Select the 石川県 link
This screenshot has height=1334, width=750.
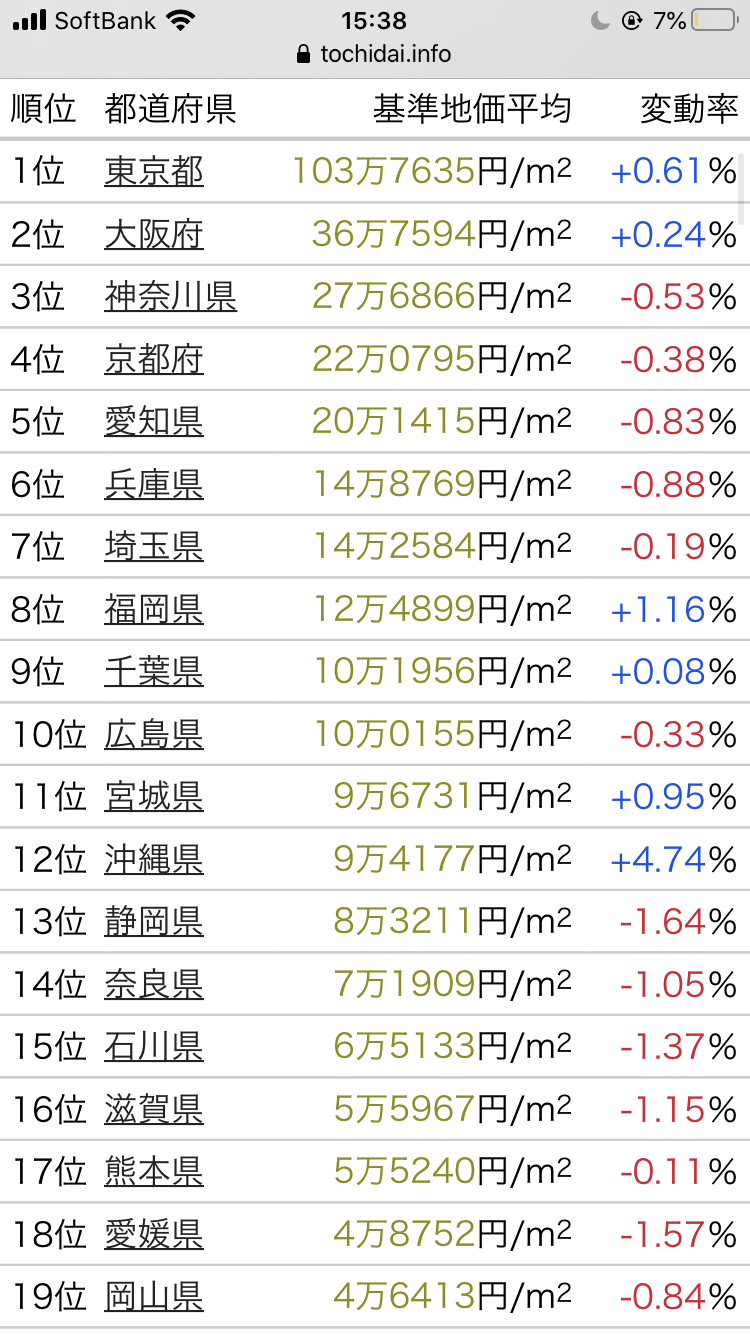tap(154, 1047)
